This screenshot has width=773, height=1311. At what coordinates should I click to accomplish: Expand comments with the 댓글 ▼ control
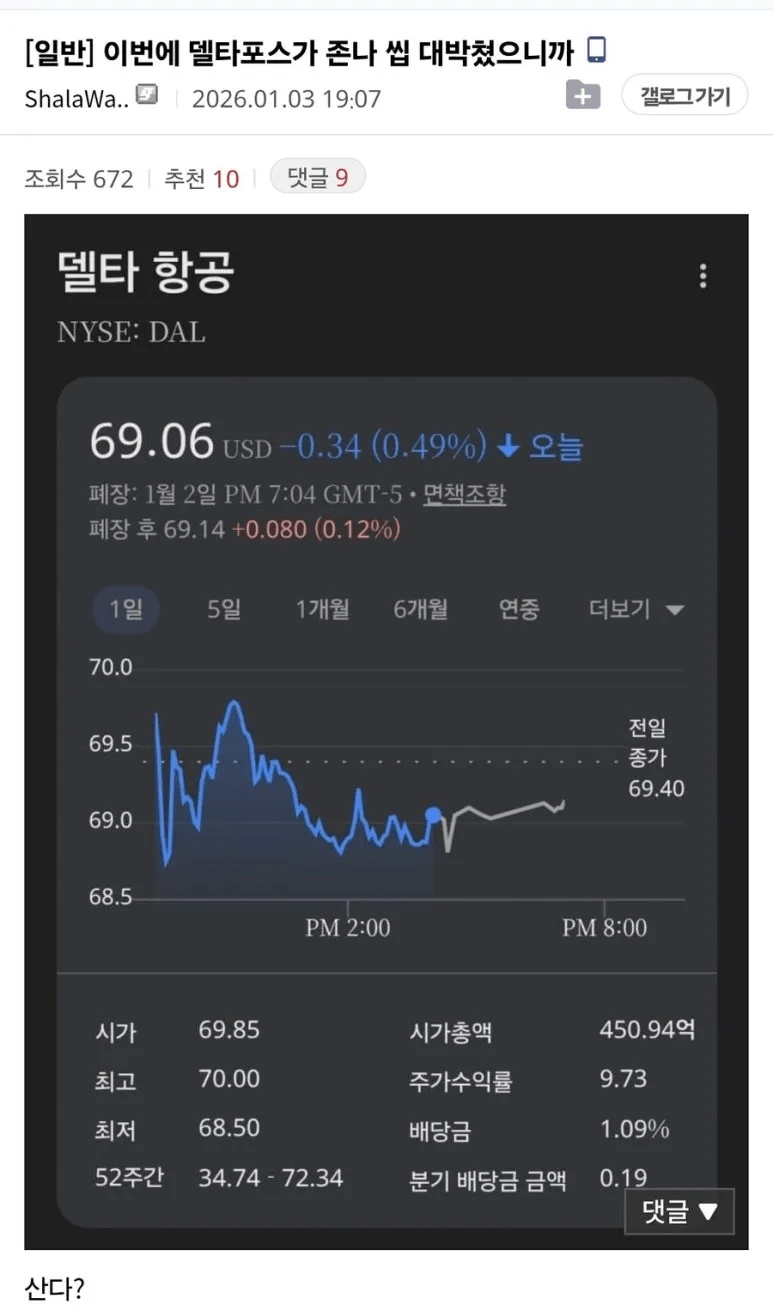[680, 1211]
